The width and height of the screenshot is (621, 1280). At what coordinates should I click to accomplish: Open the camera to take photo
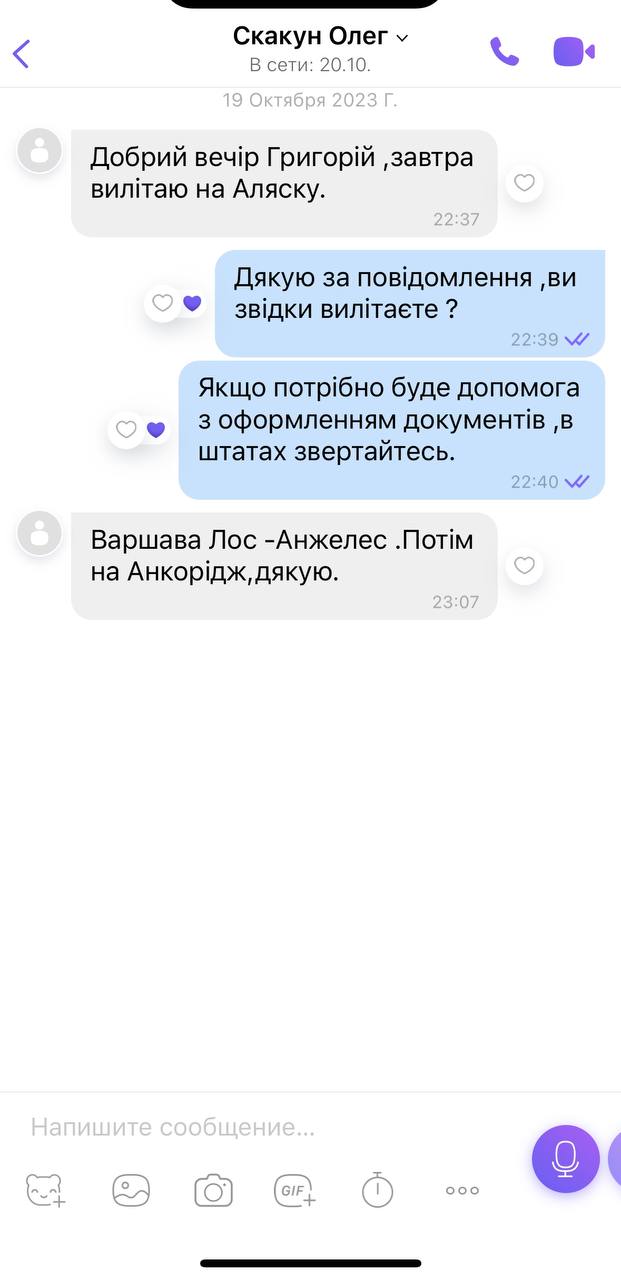click(x=213, y=1190)
